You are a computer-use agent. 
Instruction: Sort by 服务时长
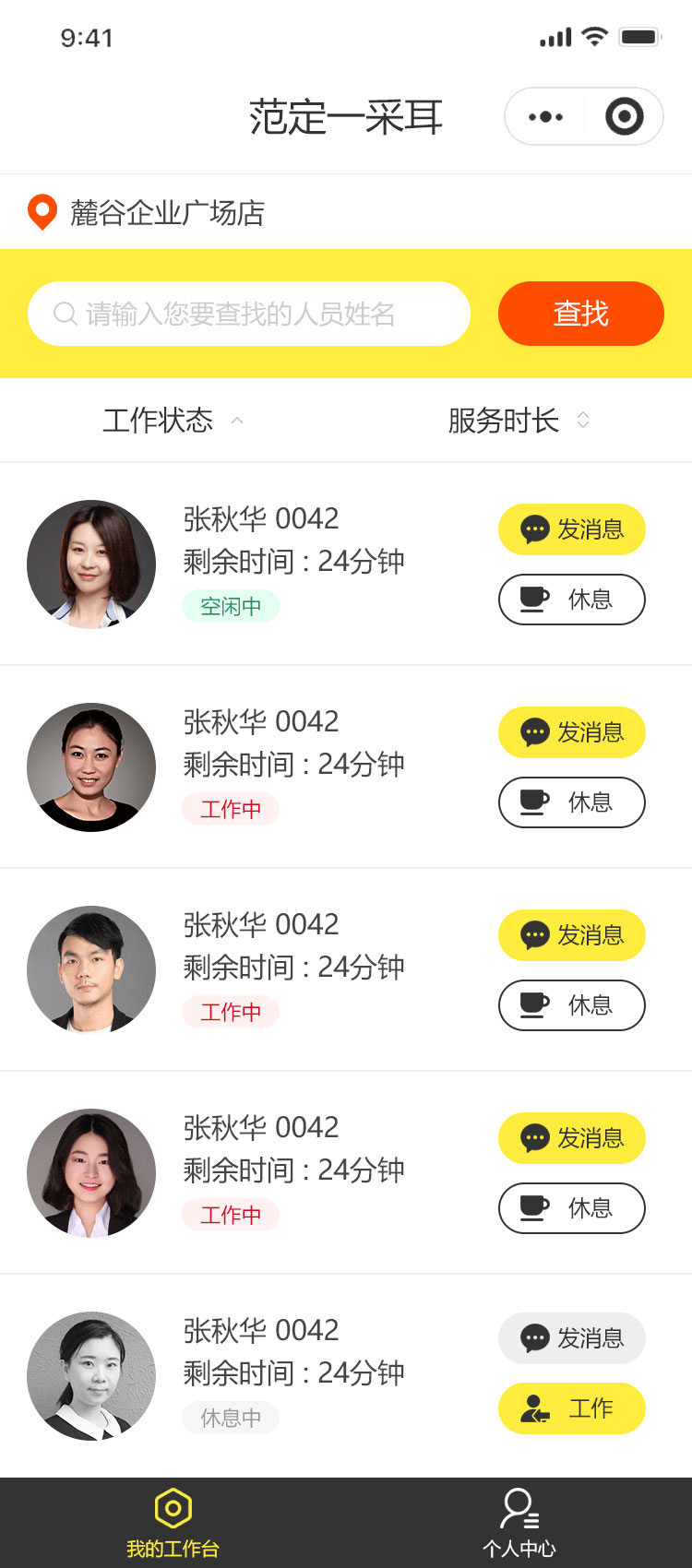[x=519, y=421]
